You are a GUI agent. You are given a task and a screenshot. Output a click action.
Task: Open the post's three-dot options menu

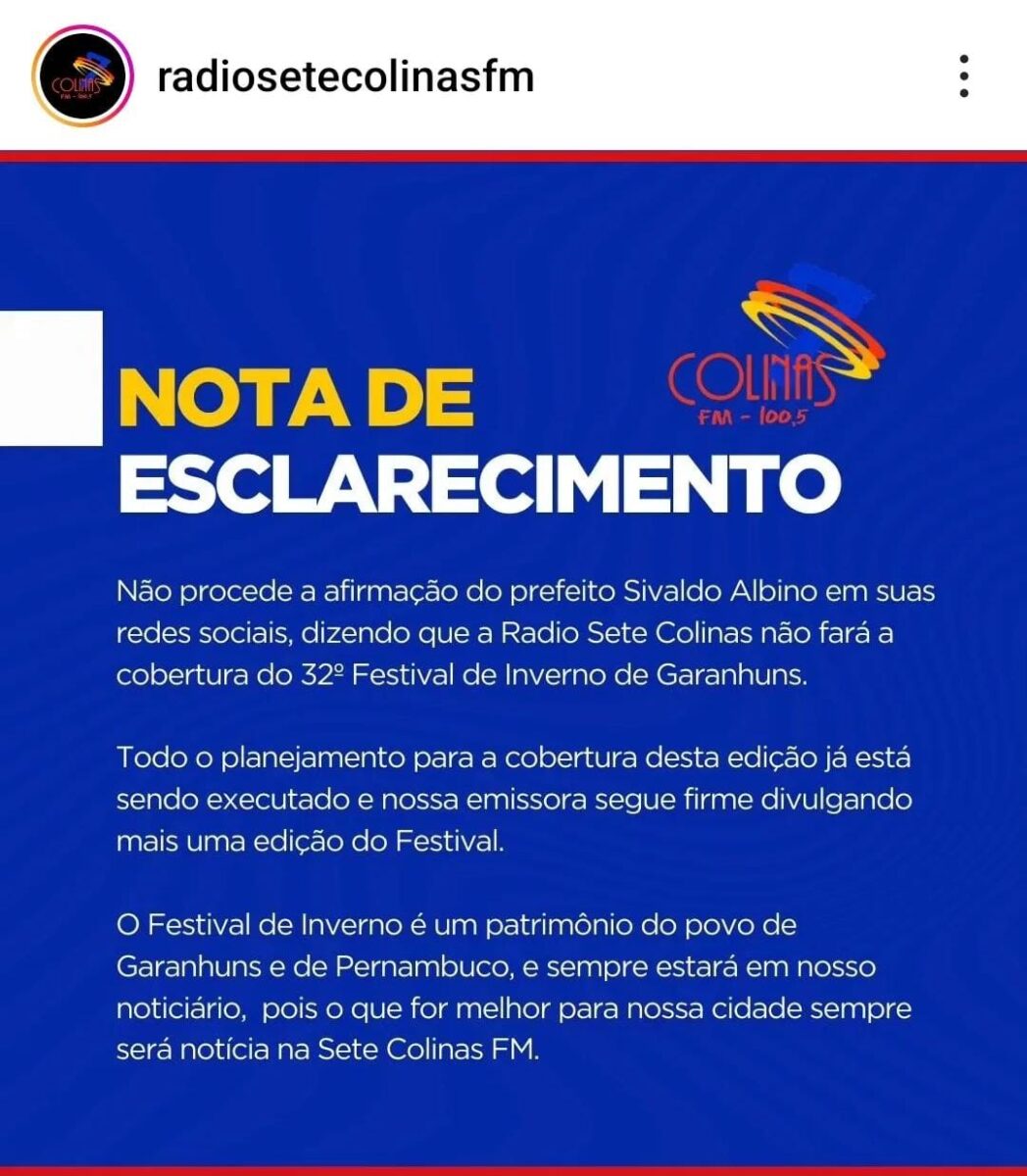click(964, 75)
